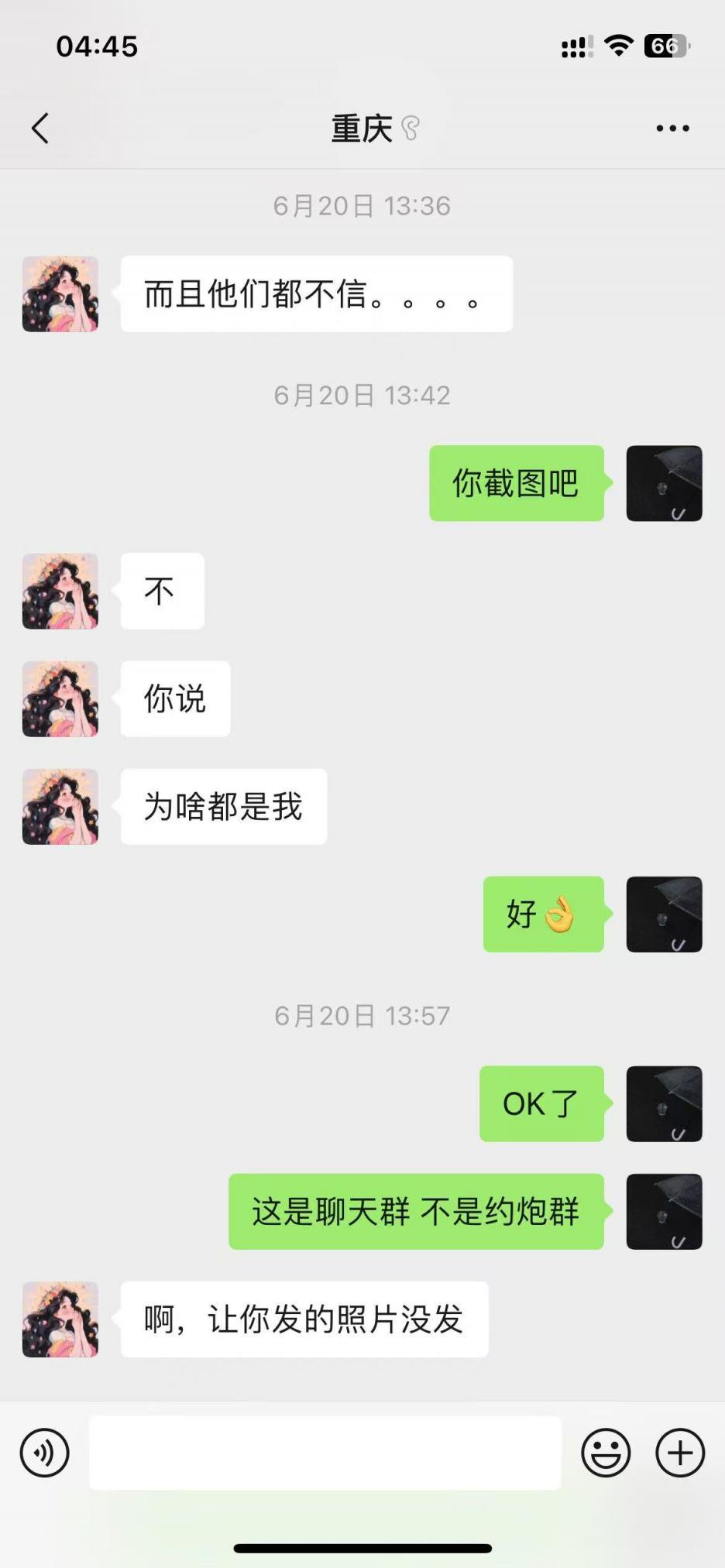Focus the message text field

(x=325, y=1453)
